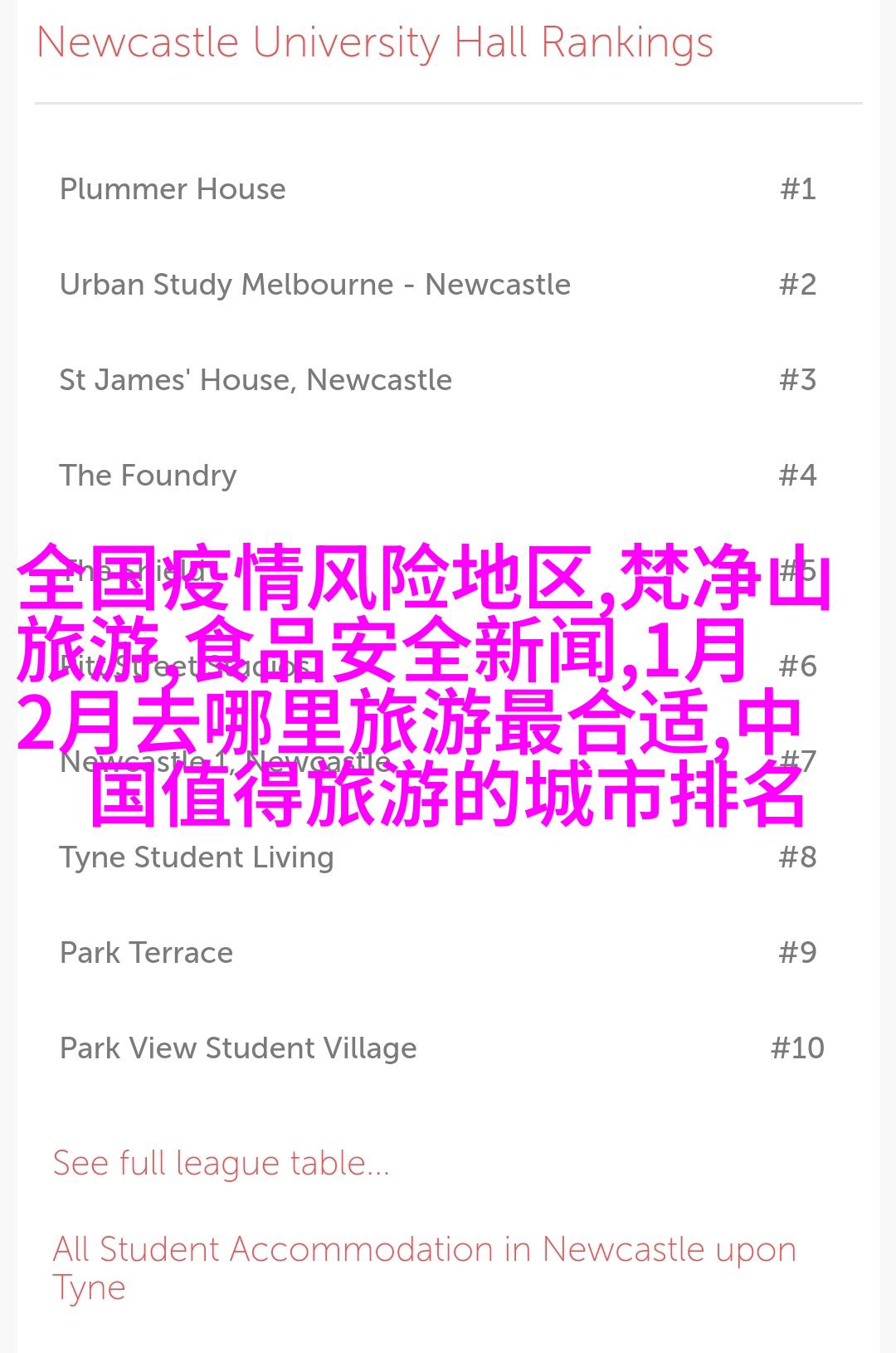
Task: Open All Student Accommodation in Newcastle link
Action: point(423,1251)
